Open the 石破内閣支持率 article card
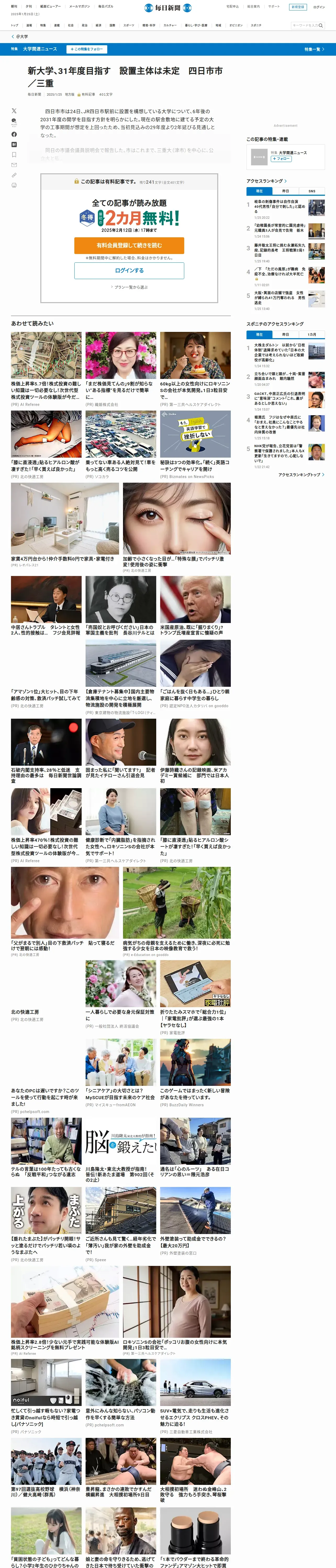Image resolution: width=336 pixels, height=1568 pixels. (46, 751)
